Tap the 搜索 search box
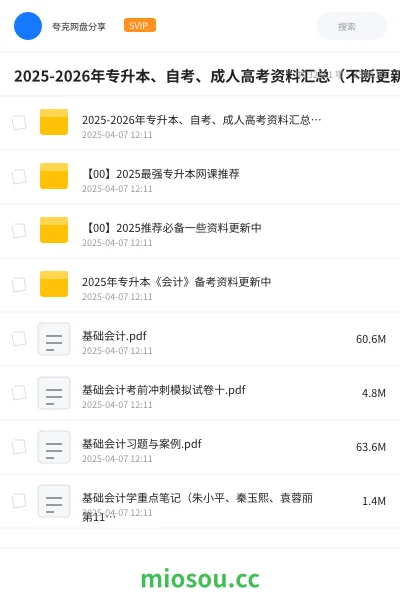400x600 pixels. 352,26
